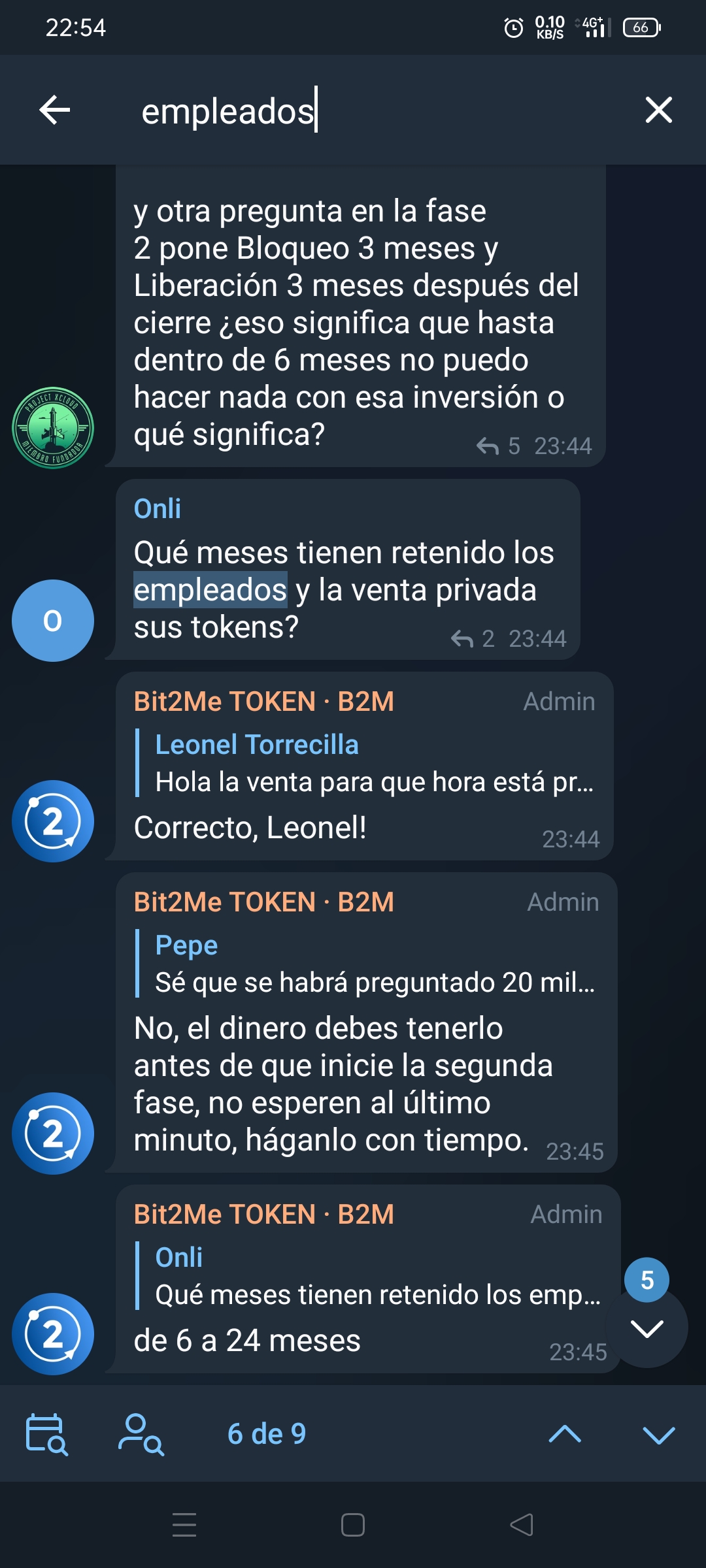Jump to the previous search result
The image size is (706, 1568).
[x=565, y=1434]
